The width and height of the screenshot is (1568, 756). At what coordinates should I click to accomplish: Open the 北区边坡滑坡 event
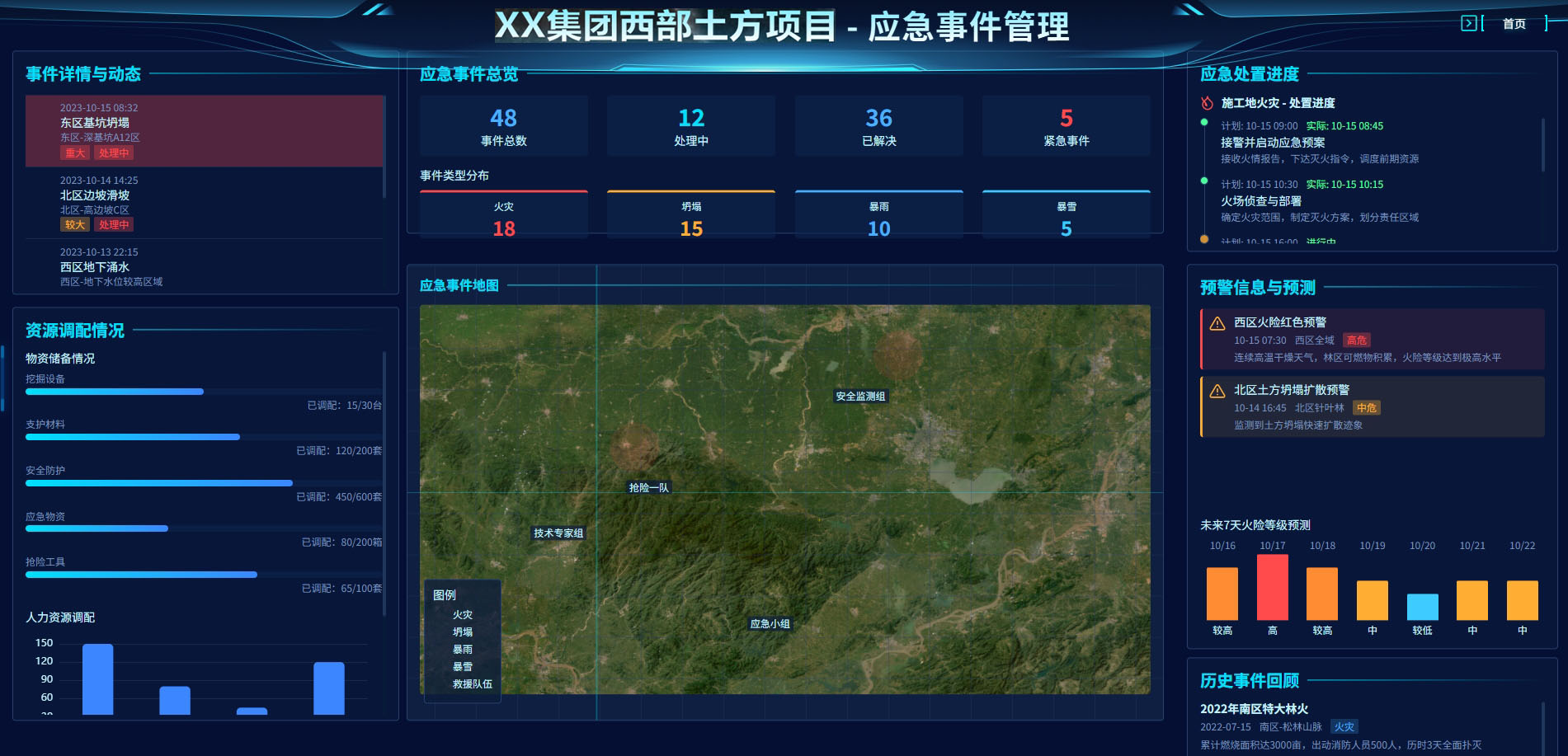coord(204,203)
